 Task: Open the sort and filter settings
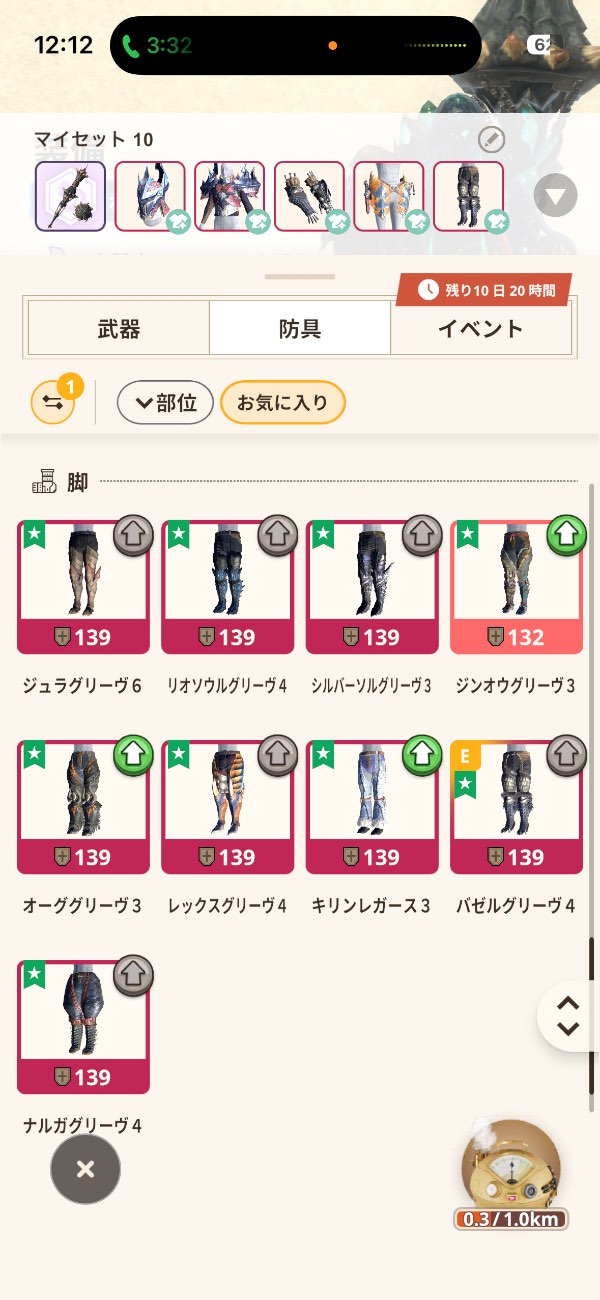click(53, 403)
